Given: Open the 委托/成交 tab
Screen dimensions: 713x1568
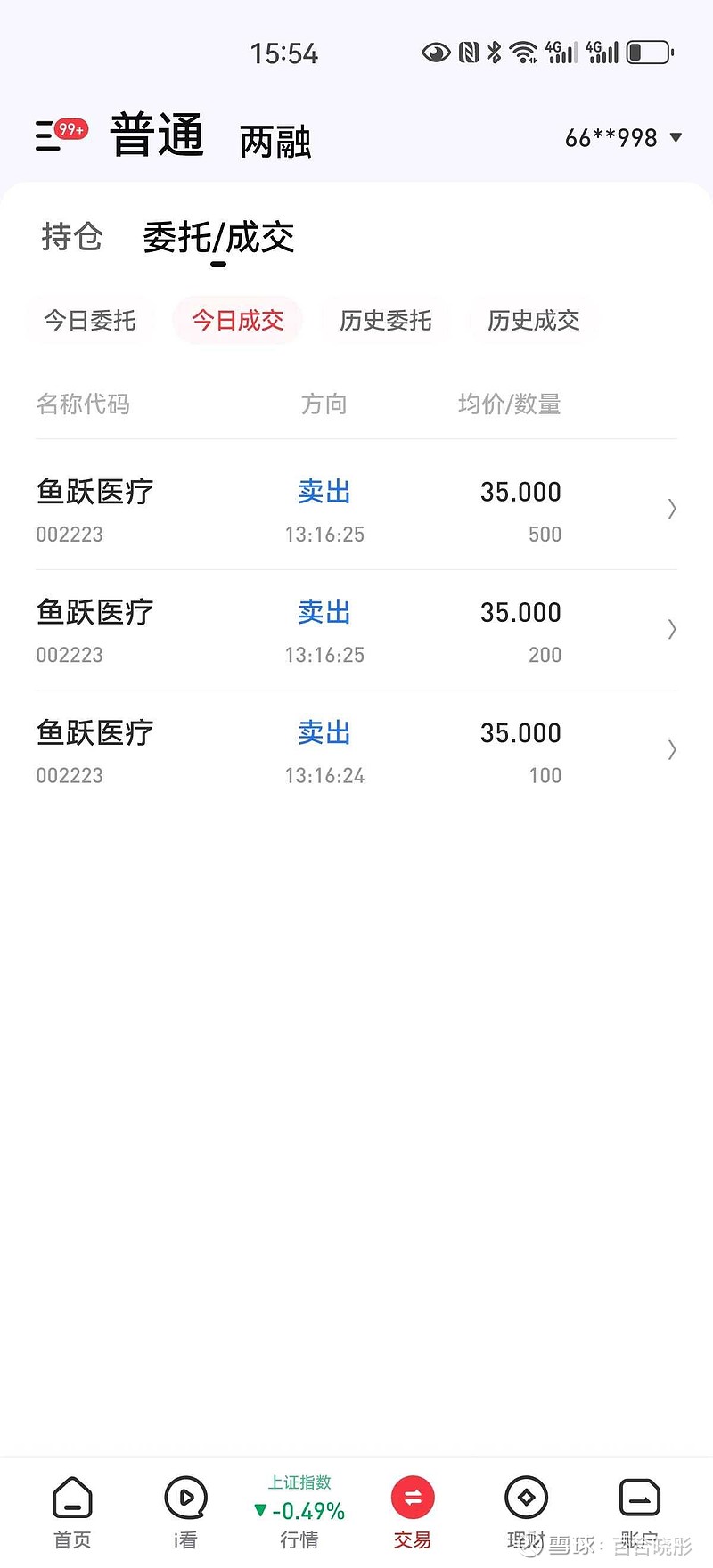Looking at the screenshot, I should click(219, 237).
